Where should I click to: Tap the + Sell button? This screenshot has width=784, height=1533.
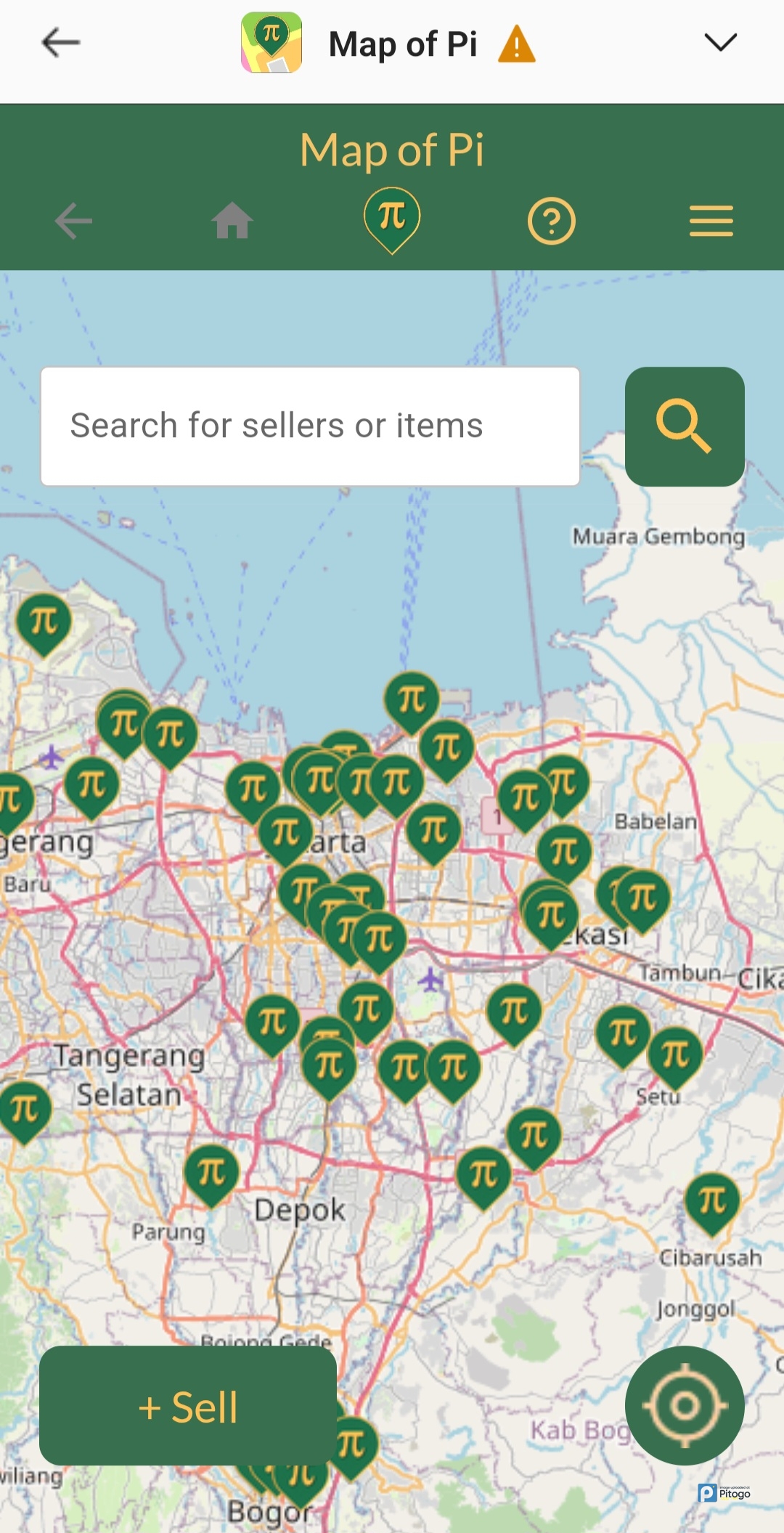click(188, 1406)
